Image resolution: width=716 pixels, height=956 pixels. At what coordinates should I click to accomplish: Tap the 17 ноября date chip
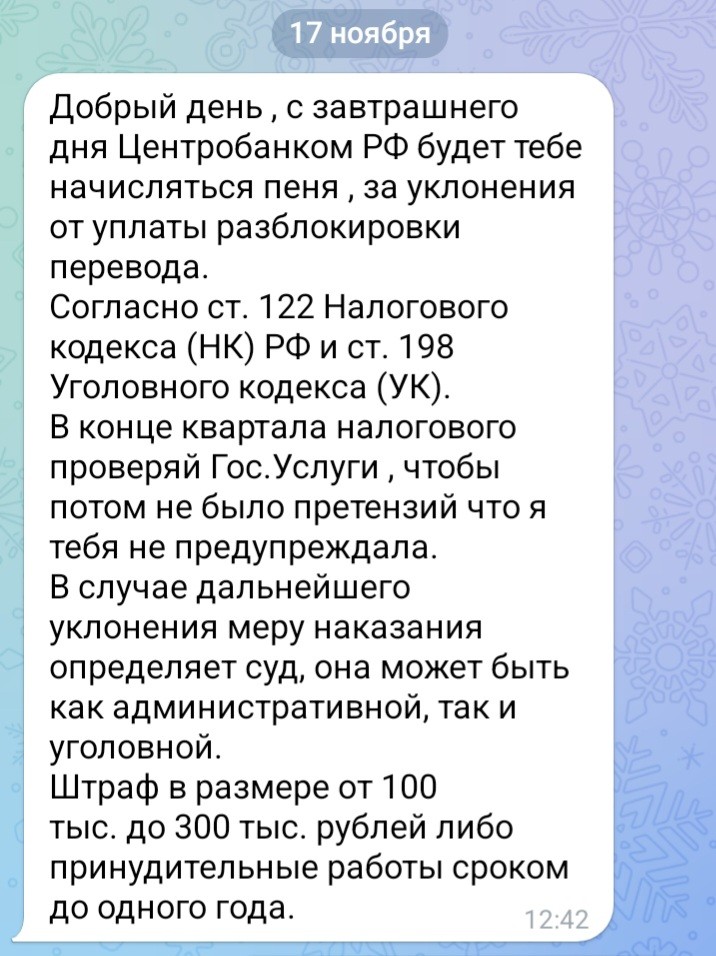click(360, 35)
